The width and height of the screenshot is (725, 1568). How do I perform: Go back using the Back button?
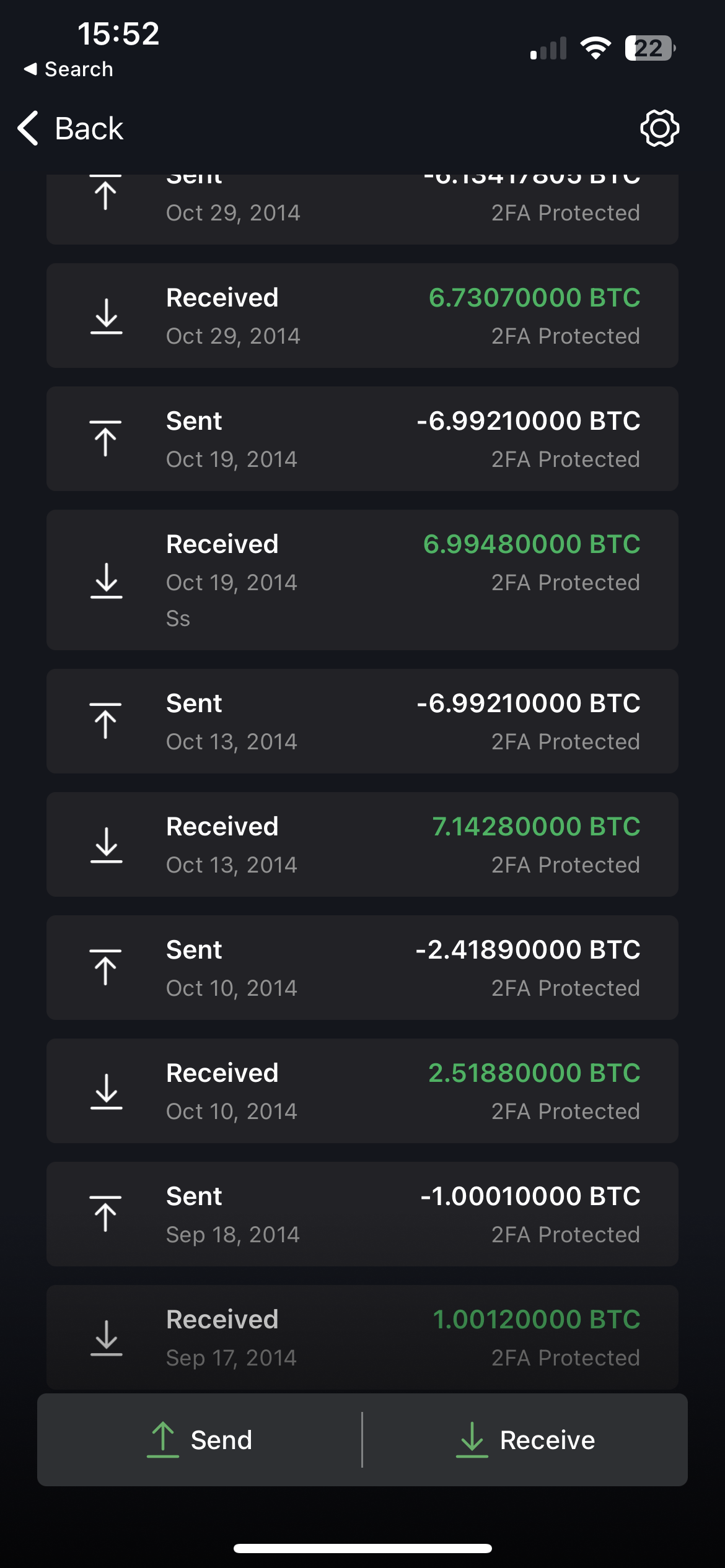coord(71,129)
